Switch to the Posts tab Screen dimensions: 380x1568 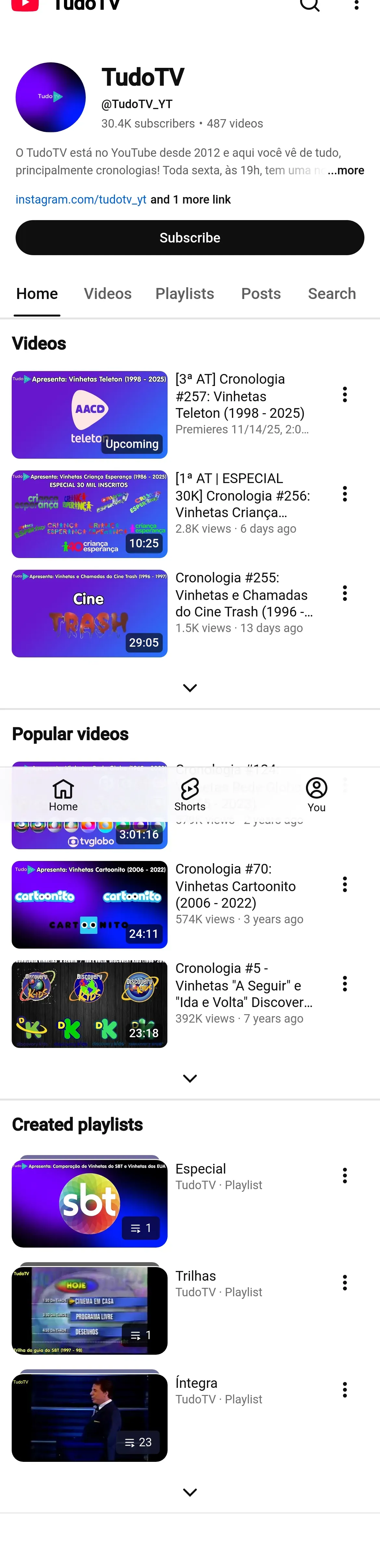(x=260, y=293)
